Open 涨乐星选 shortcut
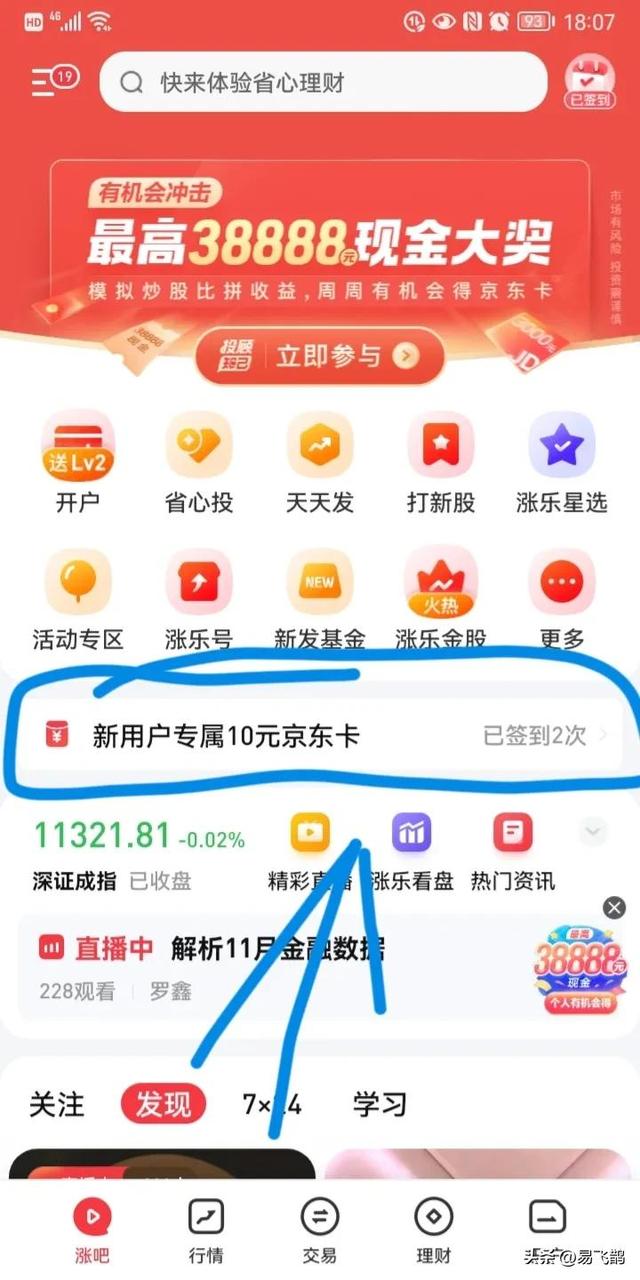Viewport: 640px width, 1280px height. (562, 463)
